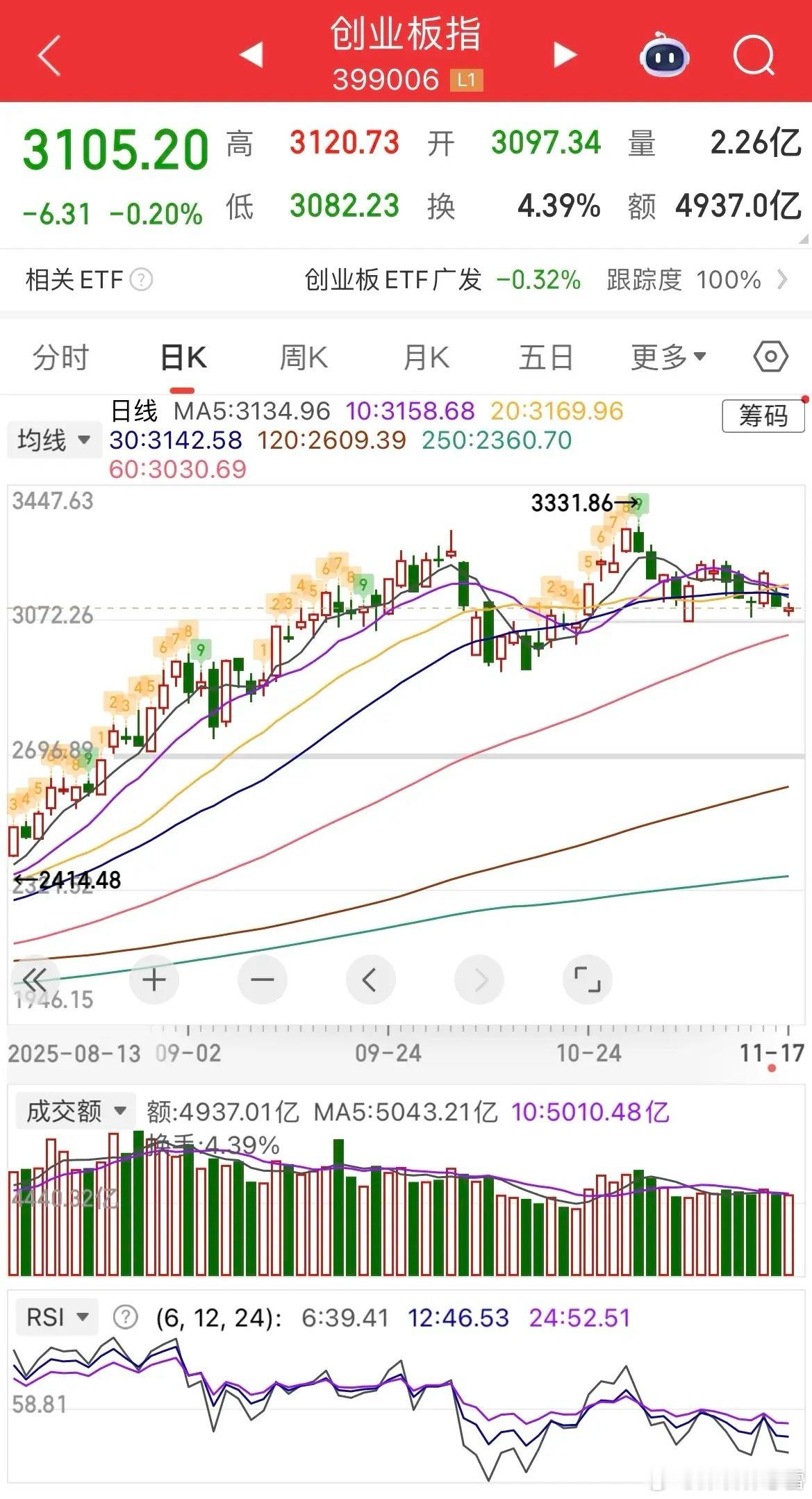Tap the 筹码 button
Screen dimensions: 812x1499
click(763, 416)
